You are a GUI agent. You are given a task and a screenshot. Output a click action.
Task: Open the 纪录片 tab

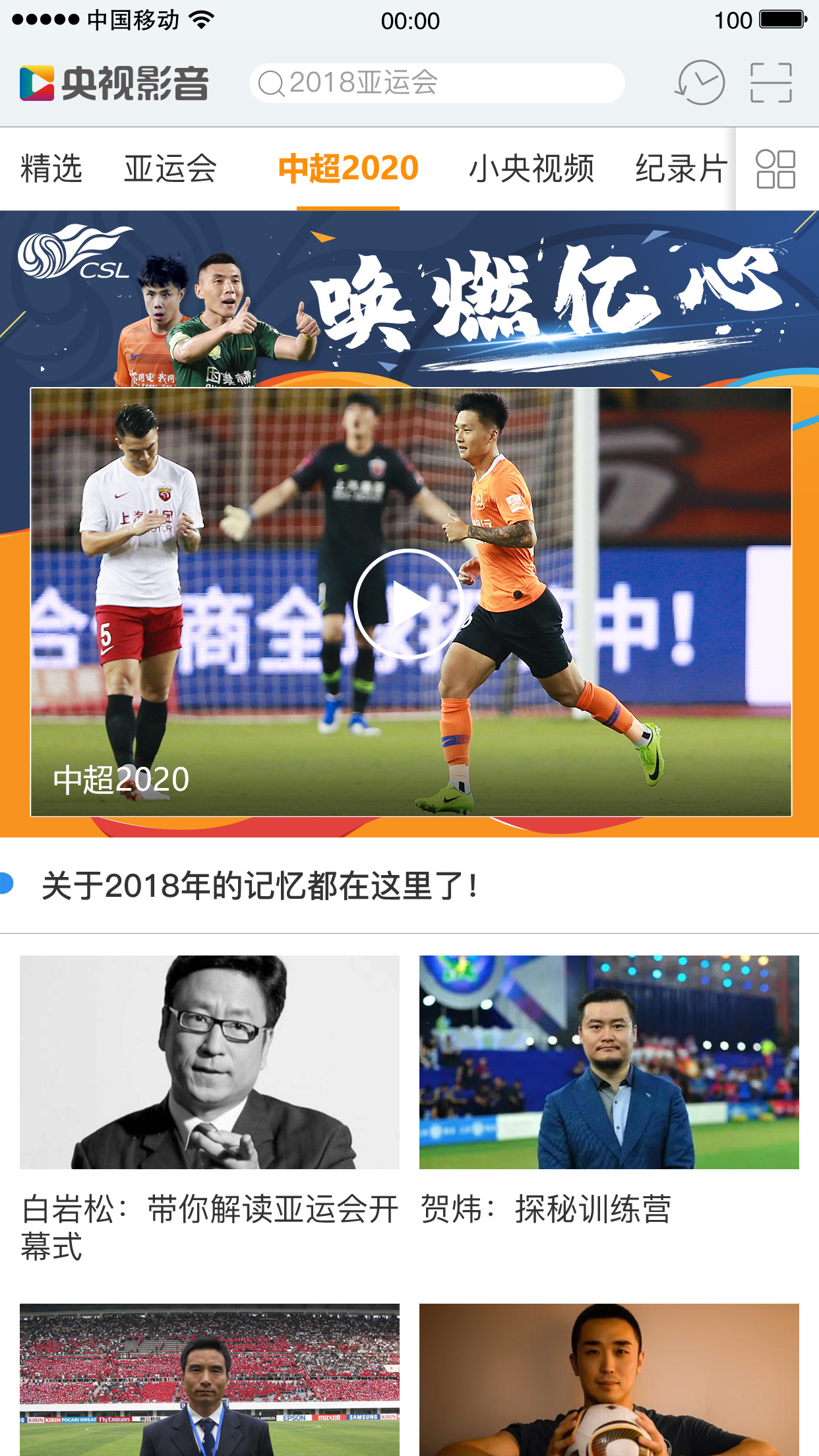click(681, 169)
